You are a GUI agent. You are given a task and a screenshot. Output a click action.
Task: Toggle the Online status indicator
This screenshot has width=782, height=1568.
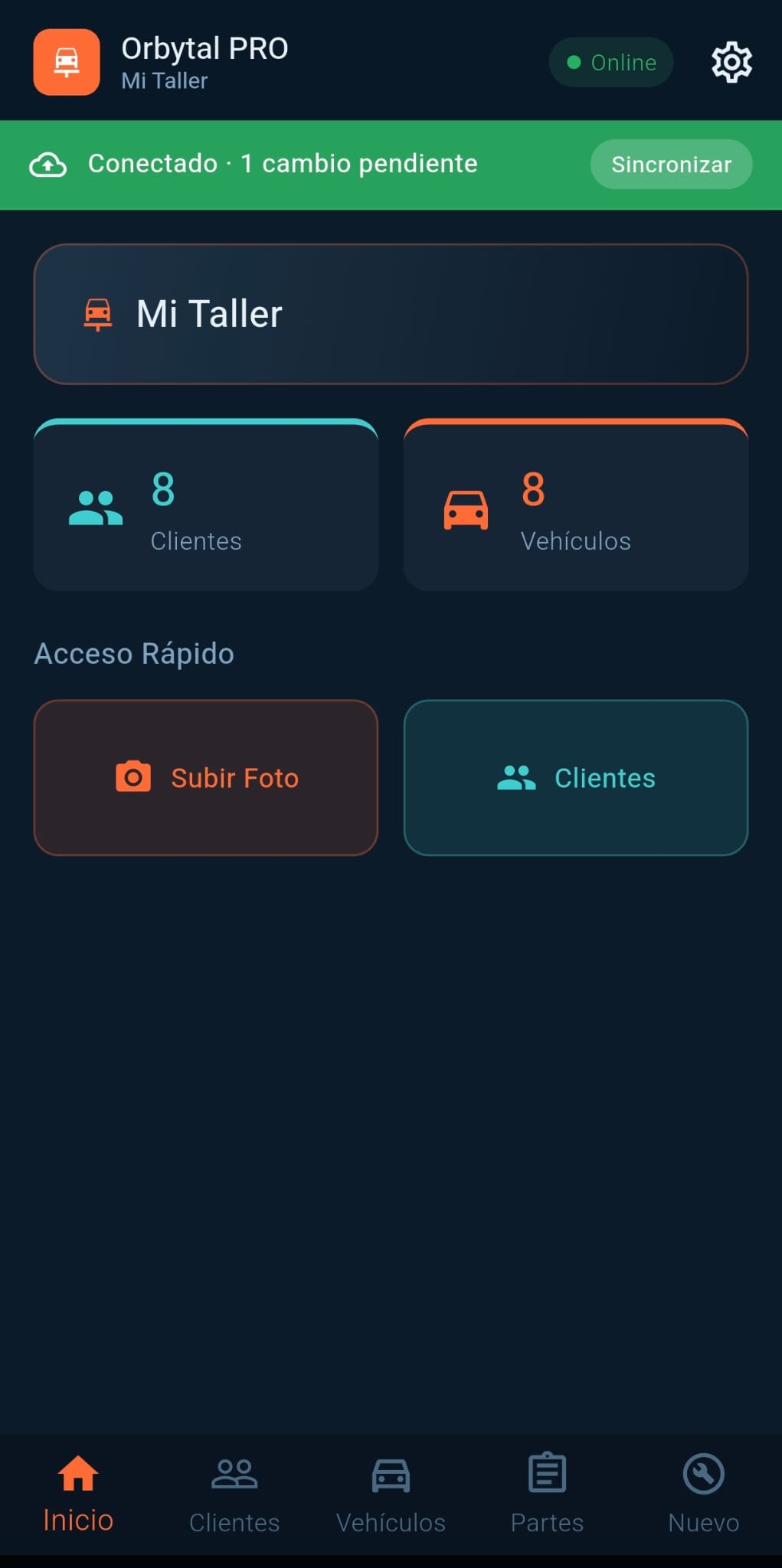point(610,62)
